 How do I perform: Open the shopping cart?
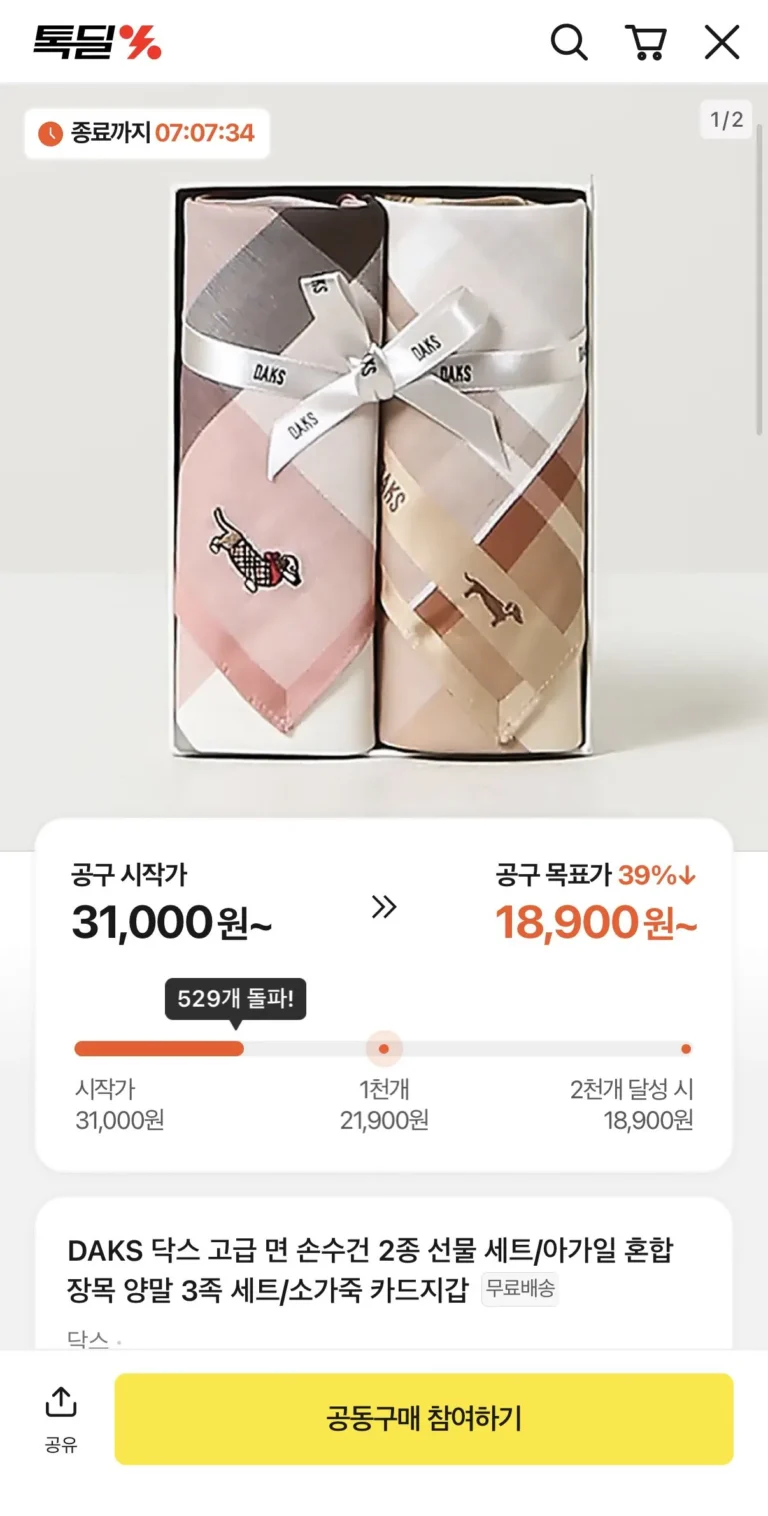point(646,42)
